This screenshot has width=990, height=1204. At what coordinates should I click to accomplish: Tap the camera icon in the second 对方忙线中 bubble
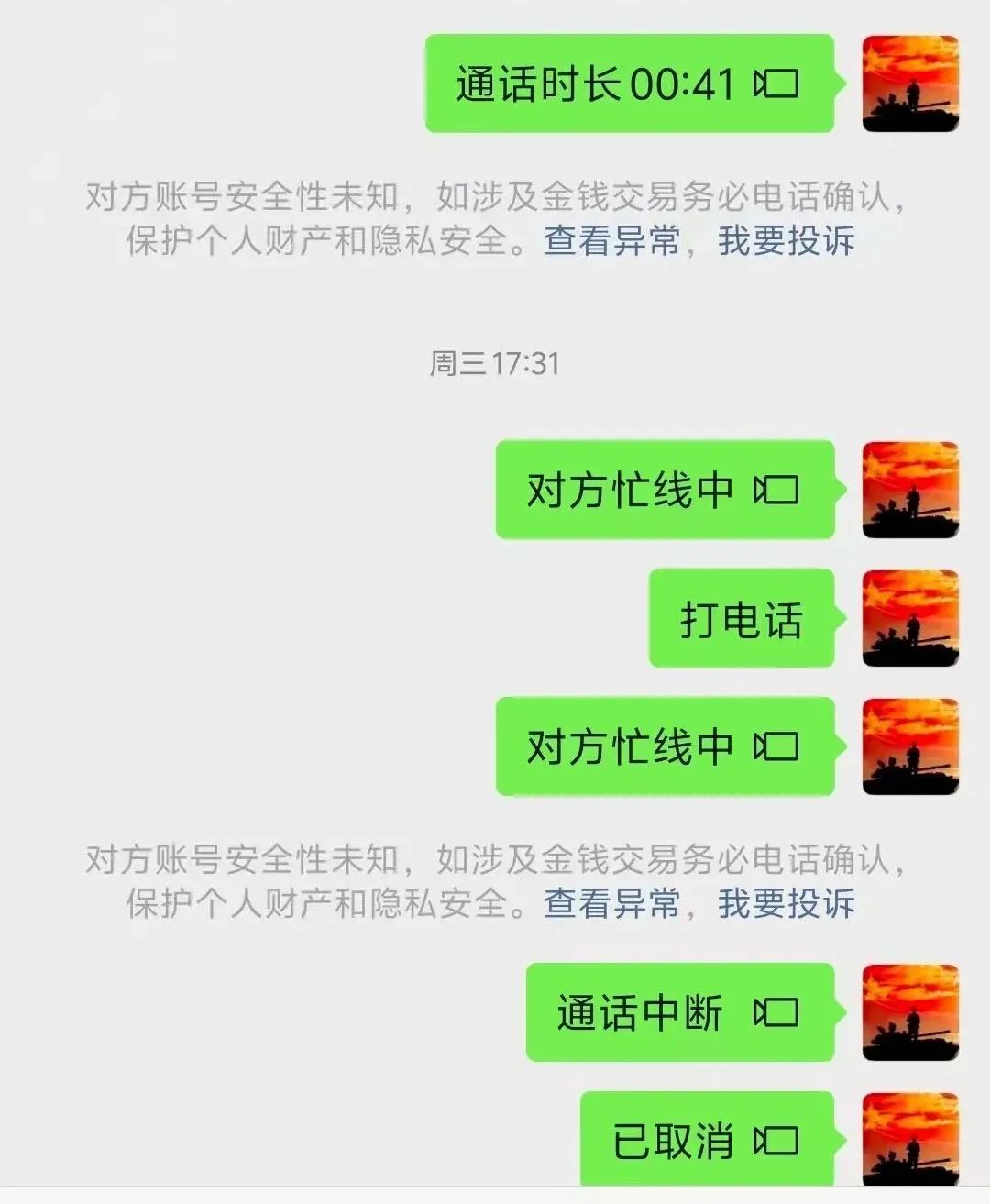[775, 747]
